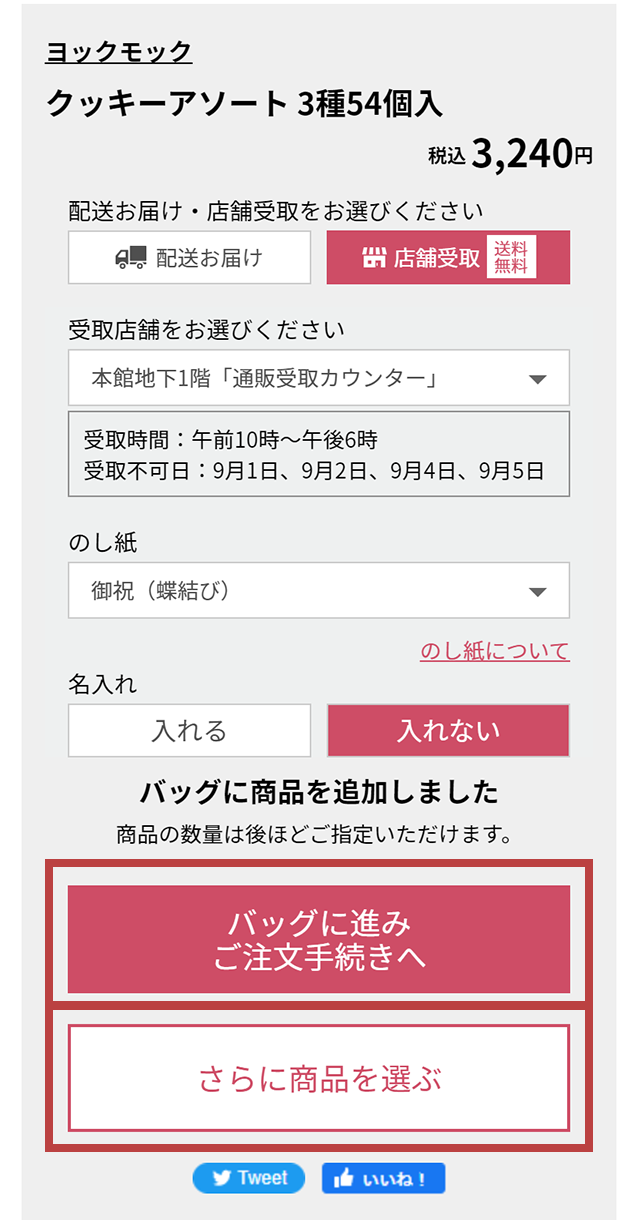Screen dimensions: 638x1220
Task: Select 入れる for name inscription
Action: pyautogui.click(x=189, y=731)
